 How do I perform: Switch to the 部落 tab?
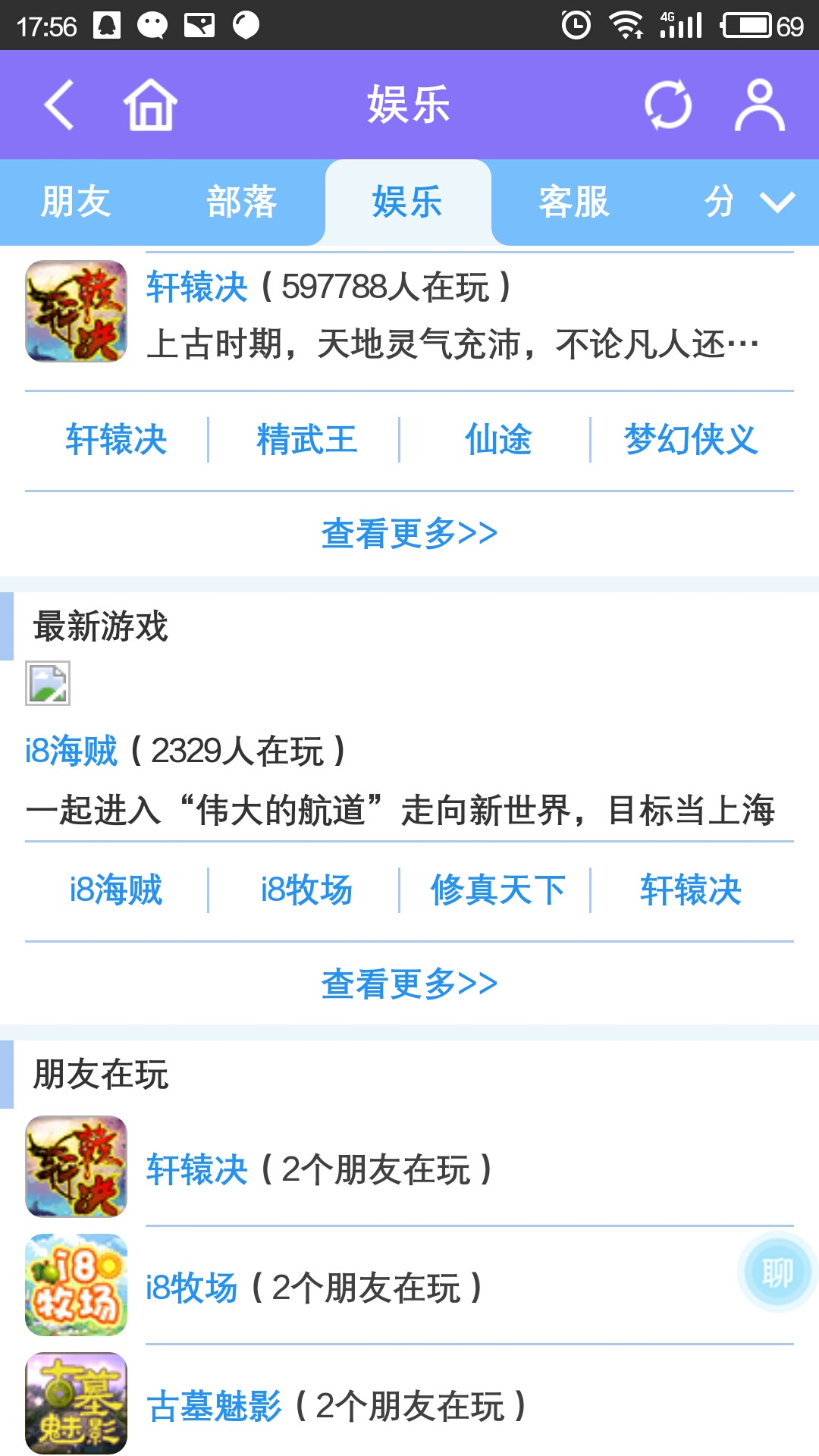[x=241, y=202]
